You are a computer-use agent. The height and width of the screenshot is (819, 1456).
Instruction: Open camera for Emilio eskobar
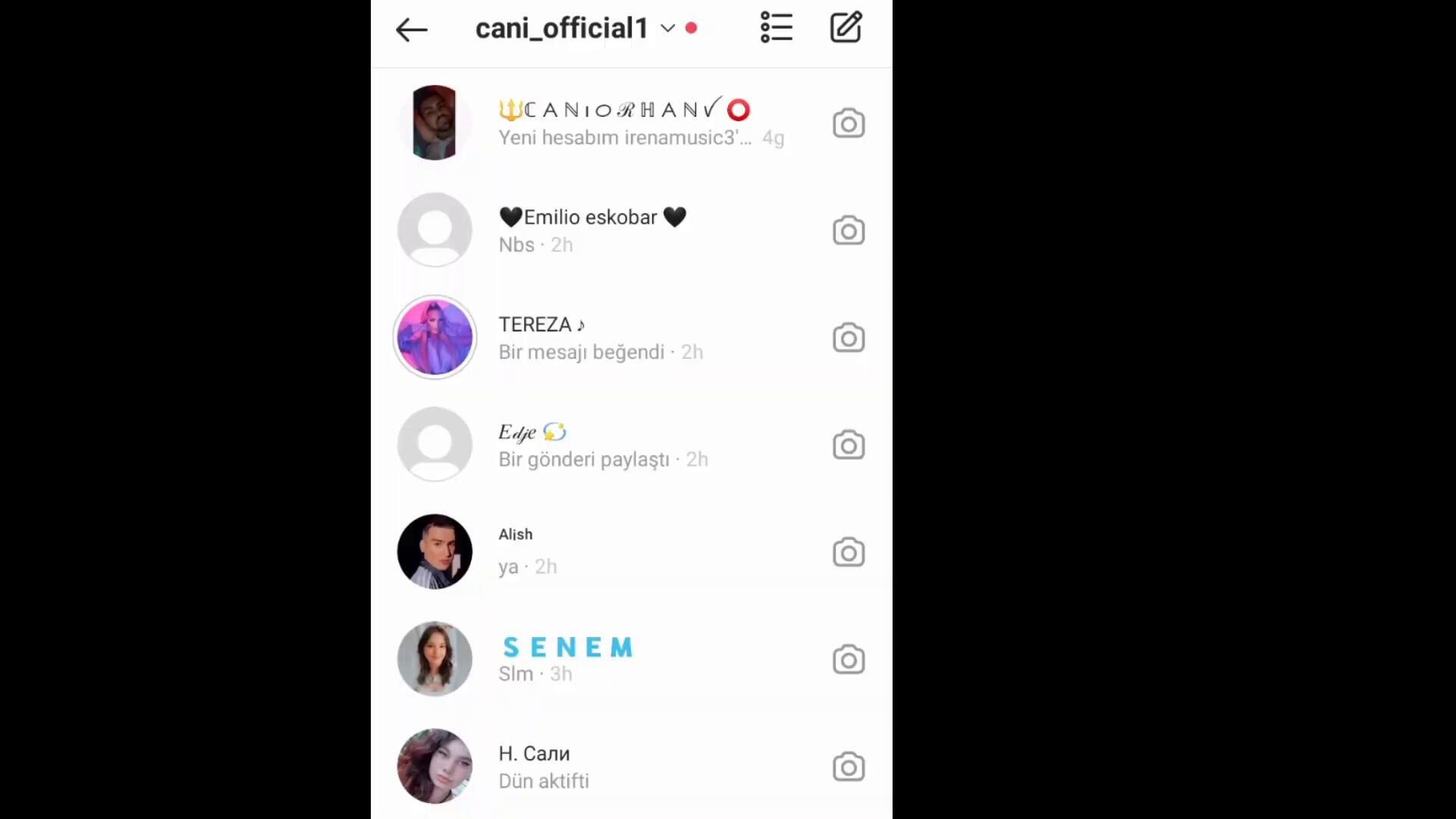(848, 231)
